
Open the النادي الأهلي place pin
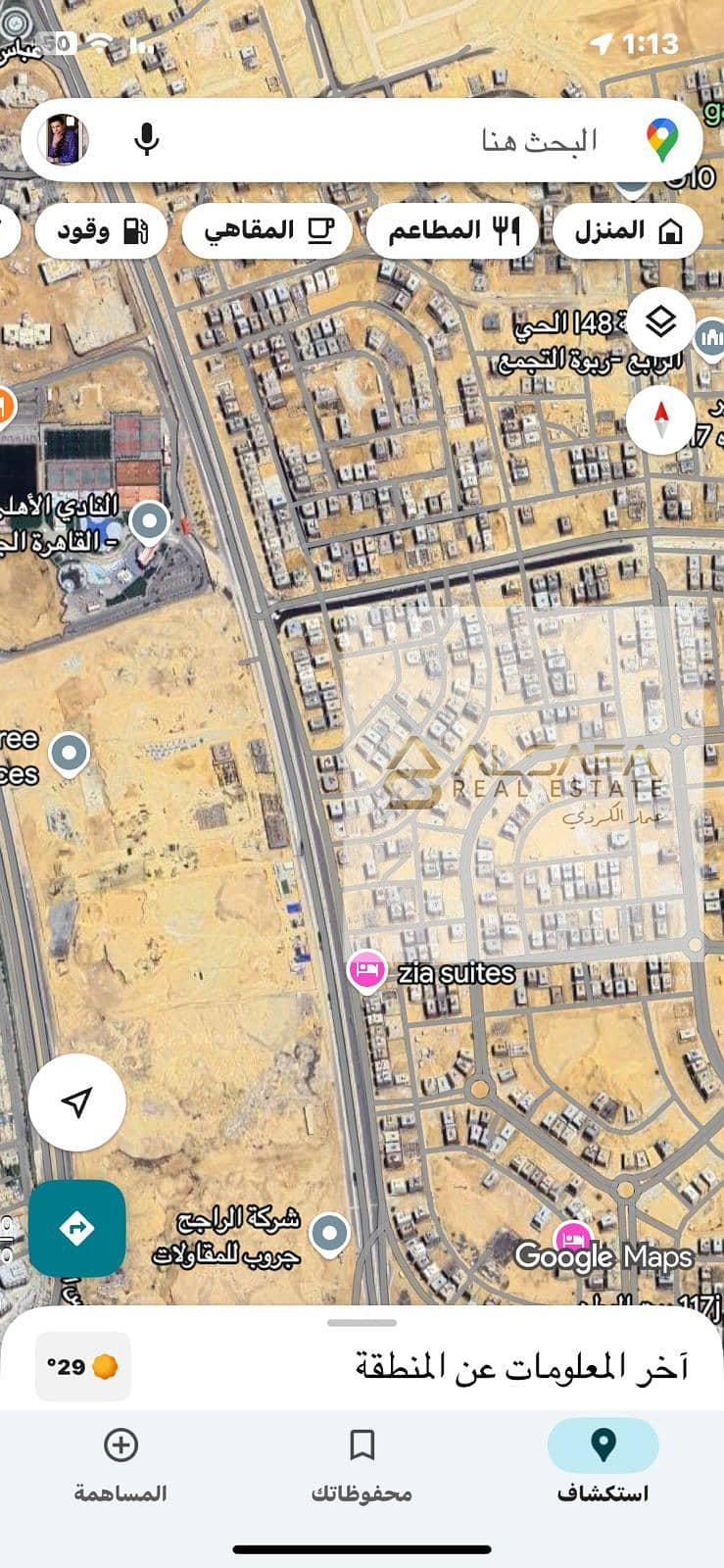150,520
